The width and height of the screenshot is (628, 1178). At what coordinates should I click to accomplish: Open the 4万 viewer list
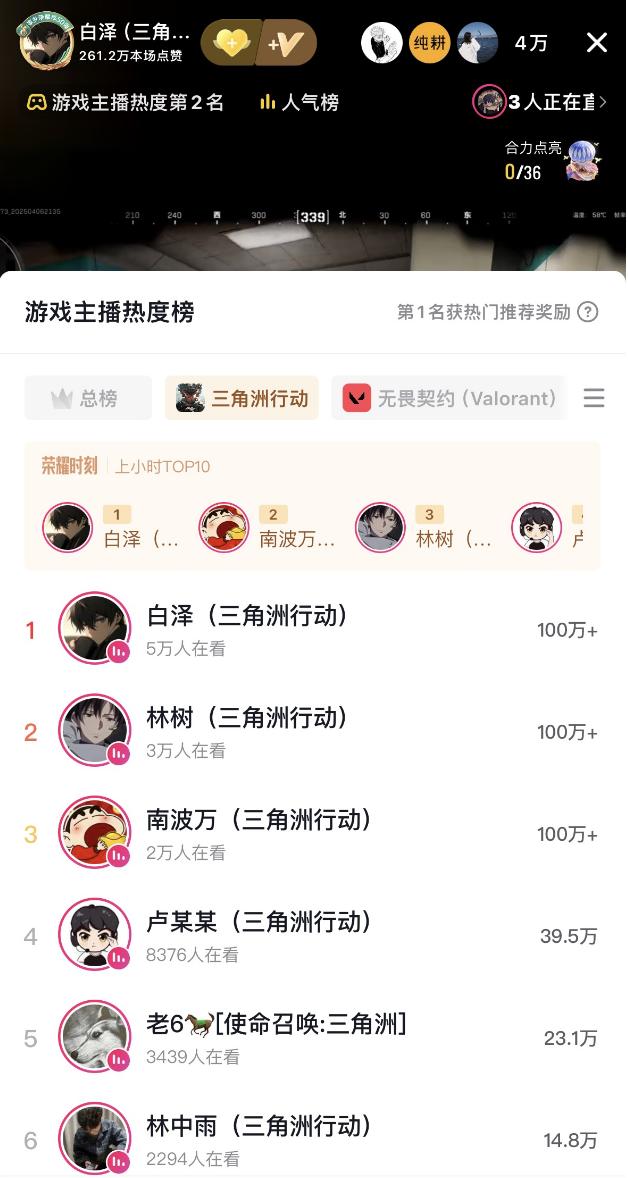531,43
